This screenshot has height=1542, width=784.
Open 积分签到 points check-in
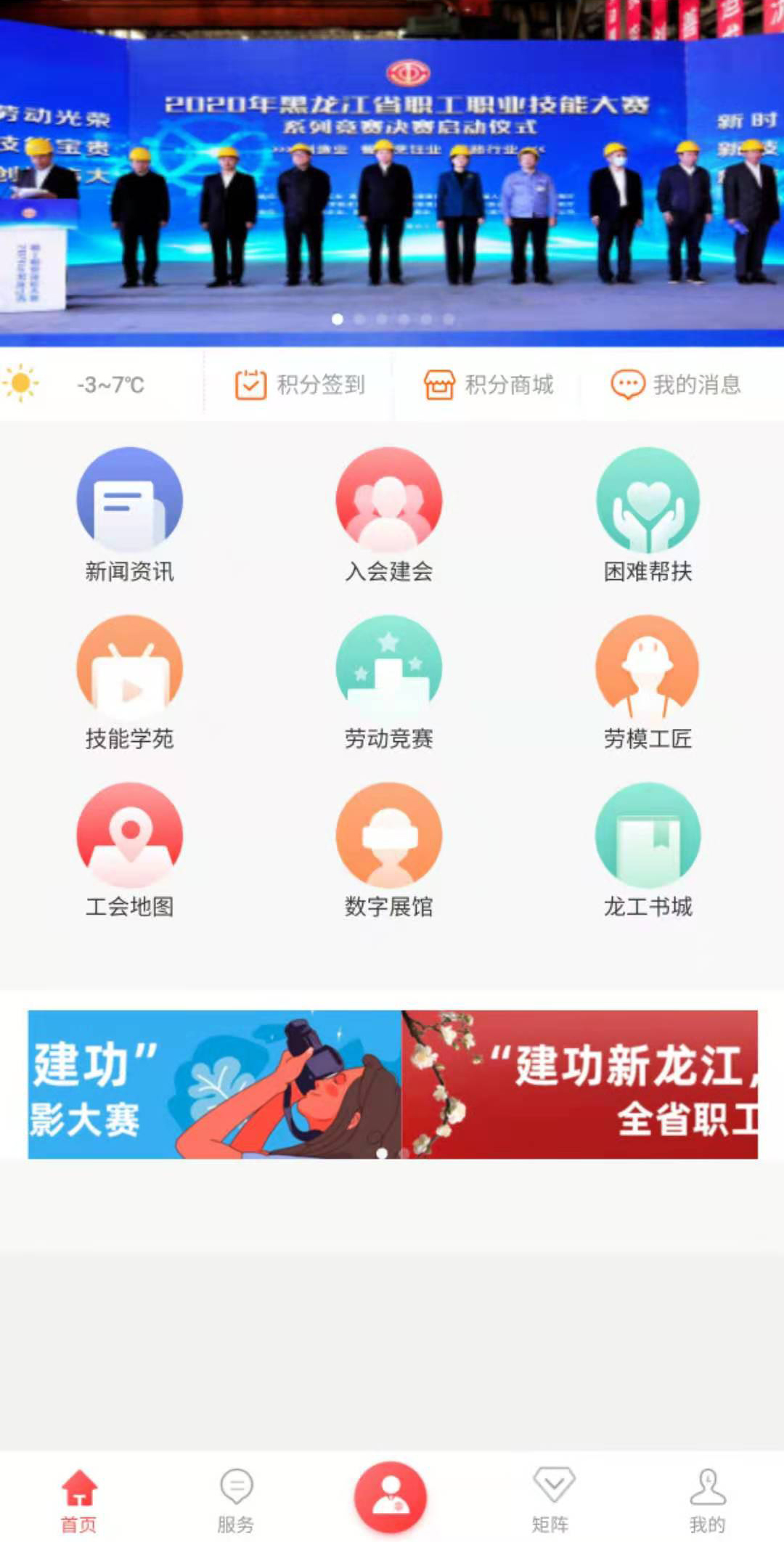pyautogui.click(x=300, y=385)
